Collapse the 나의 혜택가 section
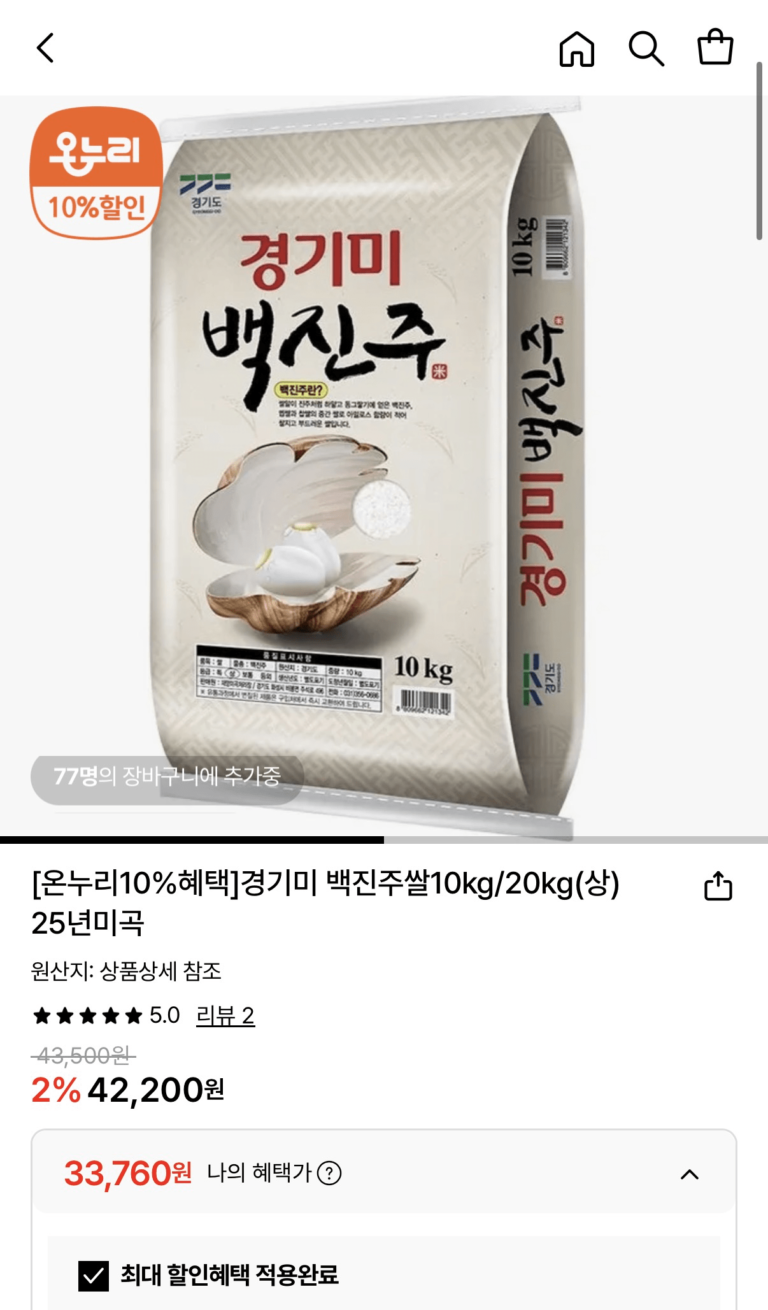This screenshot has width=768, height=1310. click(x=689, y=1174)
